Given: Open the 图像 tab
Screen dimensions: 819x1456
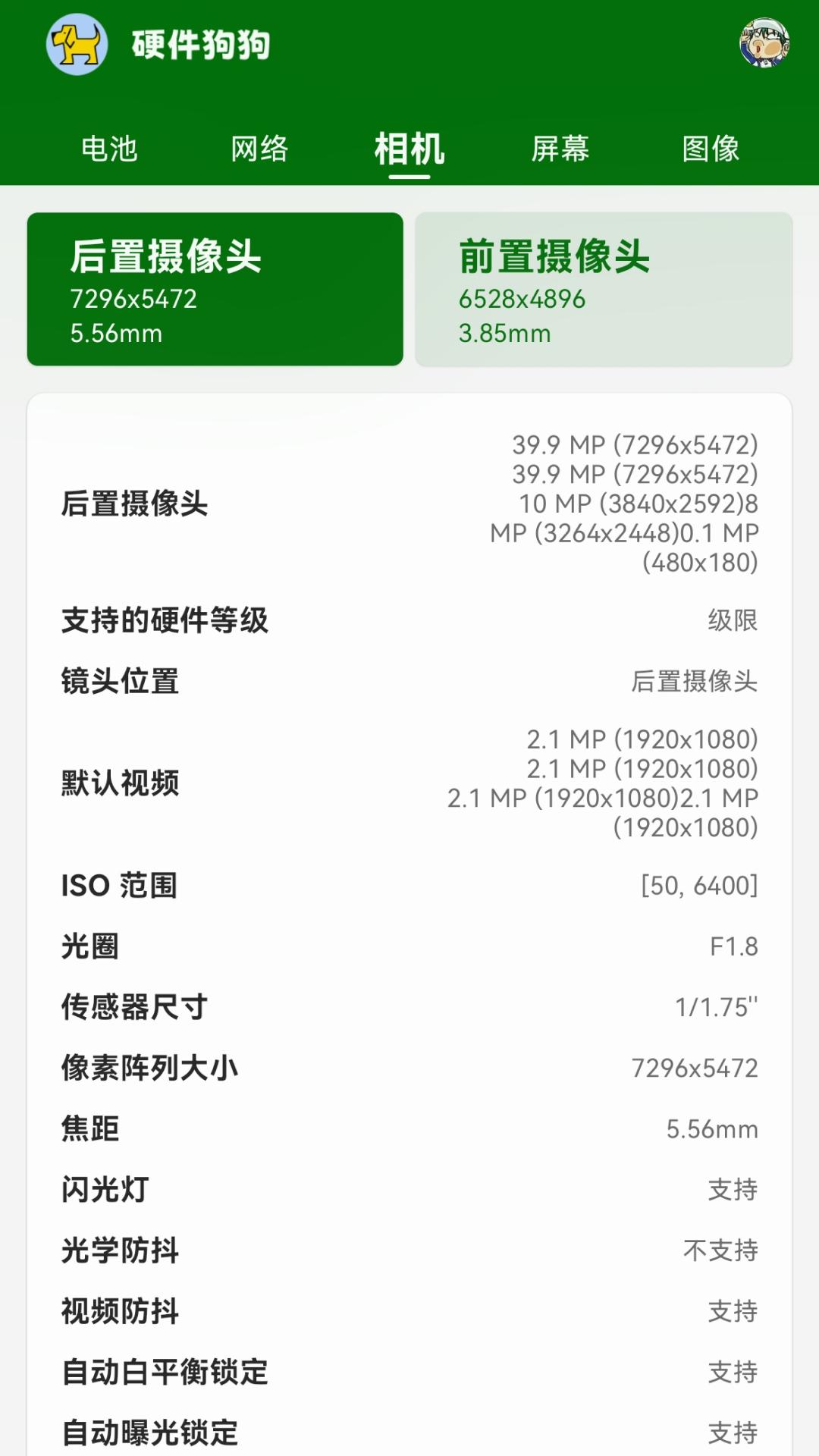Looking at the screenshot, I should pyautogui.click(x=711, y=150).
